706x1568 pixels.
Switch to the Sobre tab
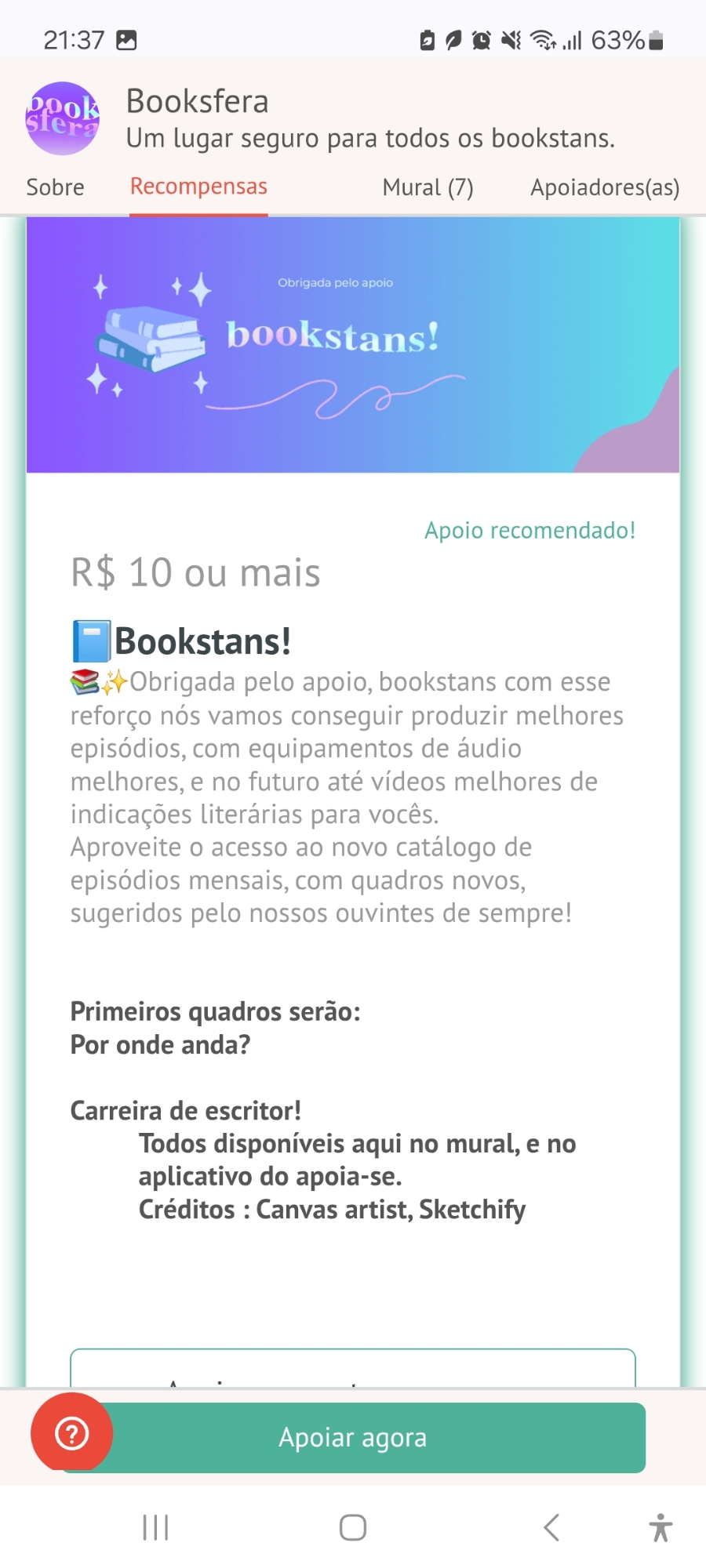coord(55,187)
